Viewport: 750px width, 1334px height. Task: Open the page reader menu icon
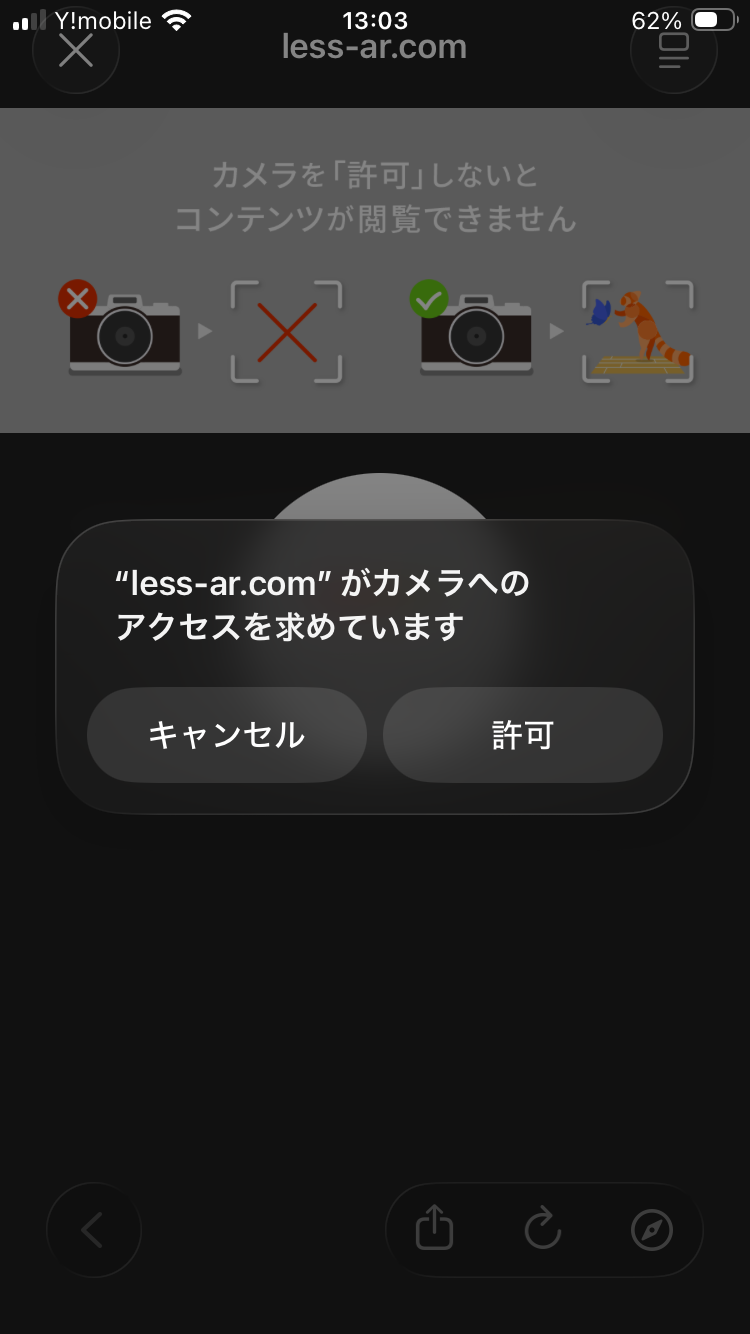[x=674, y=49]
